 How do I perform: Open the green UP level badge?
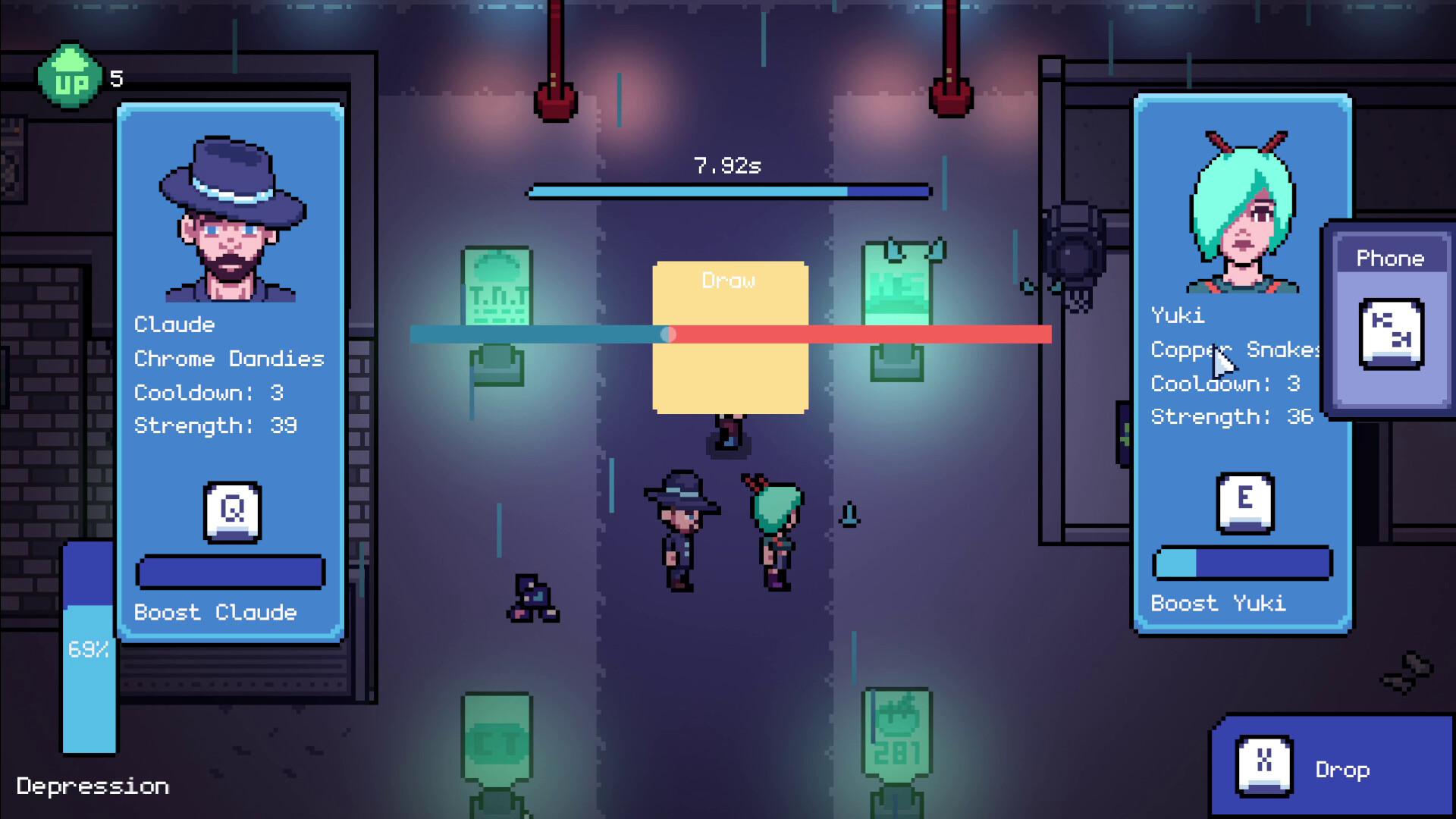click(70, 77)
